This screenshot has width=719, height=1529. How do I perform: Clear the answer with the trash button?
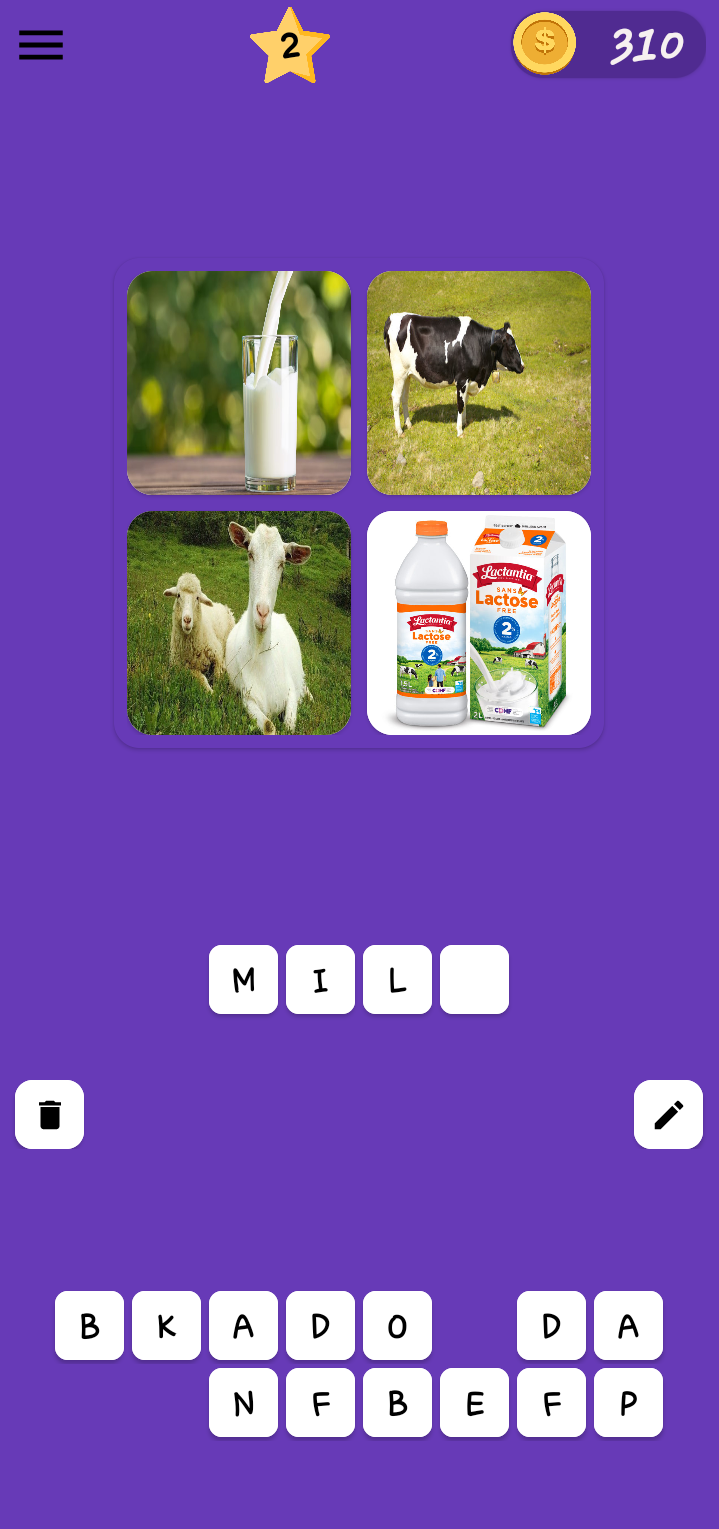[50, 1114]
